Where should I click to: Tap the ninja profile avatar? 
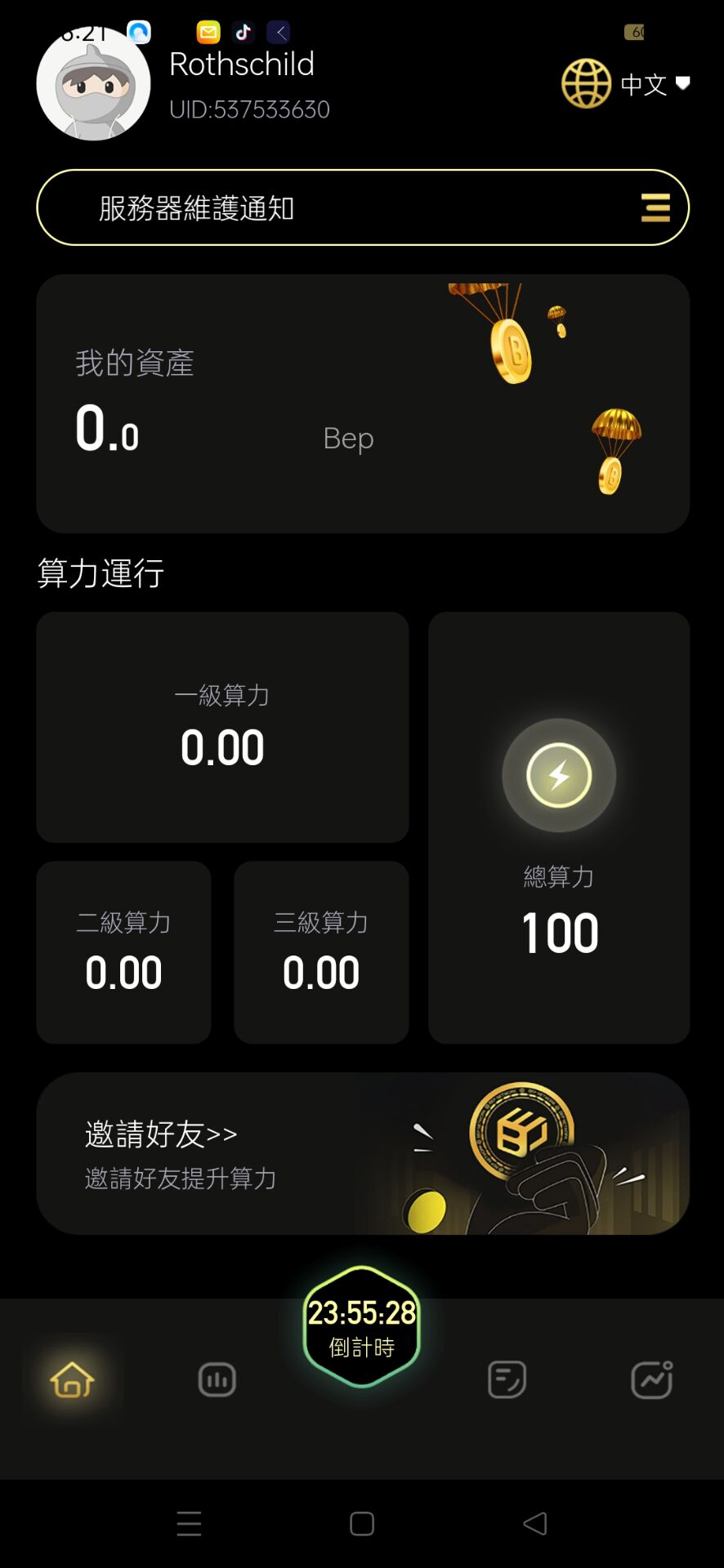click(x=93, y=84)
